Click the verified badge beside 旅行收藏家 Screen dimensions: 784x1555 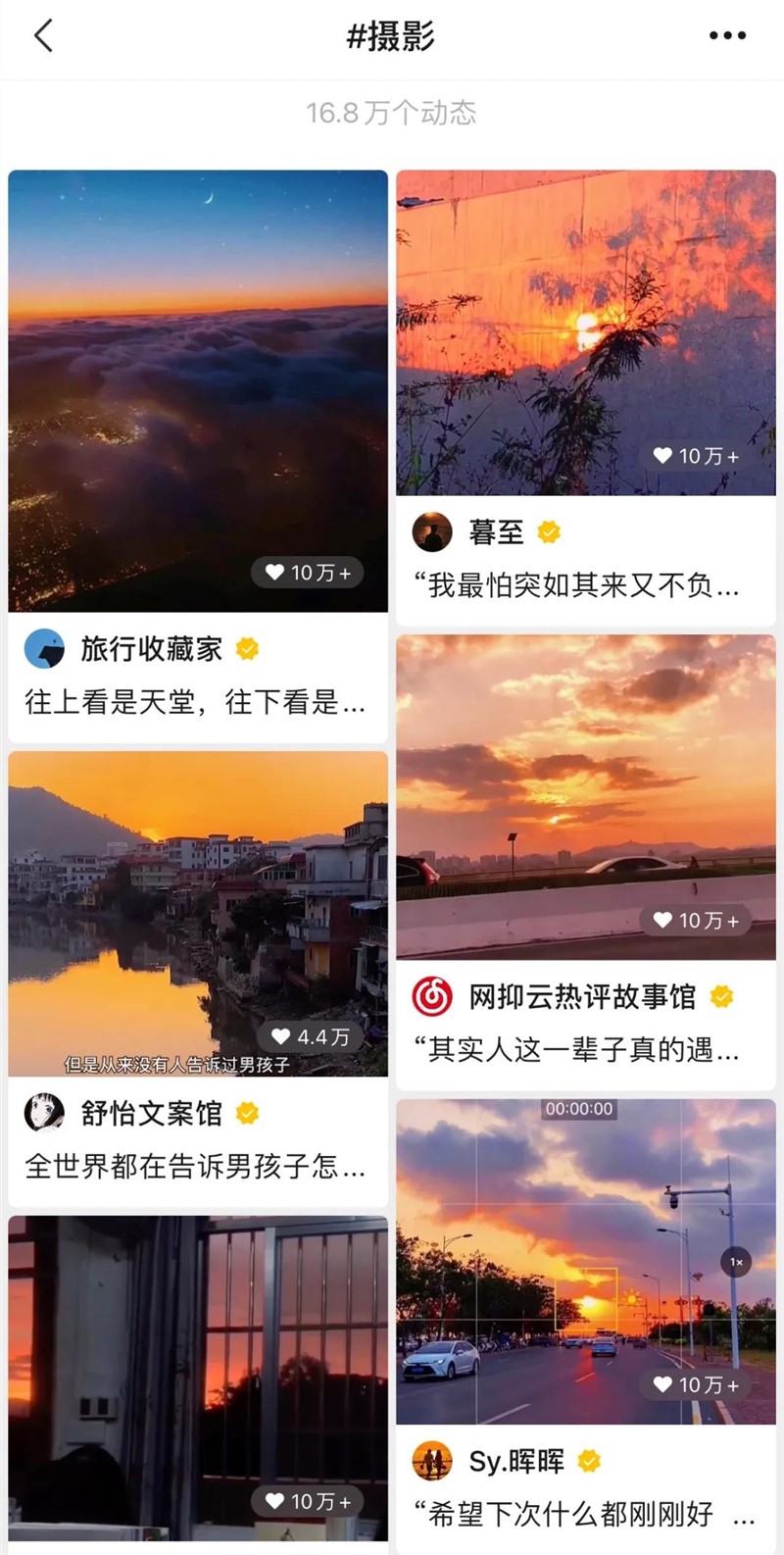[248, 648]
